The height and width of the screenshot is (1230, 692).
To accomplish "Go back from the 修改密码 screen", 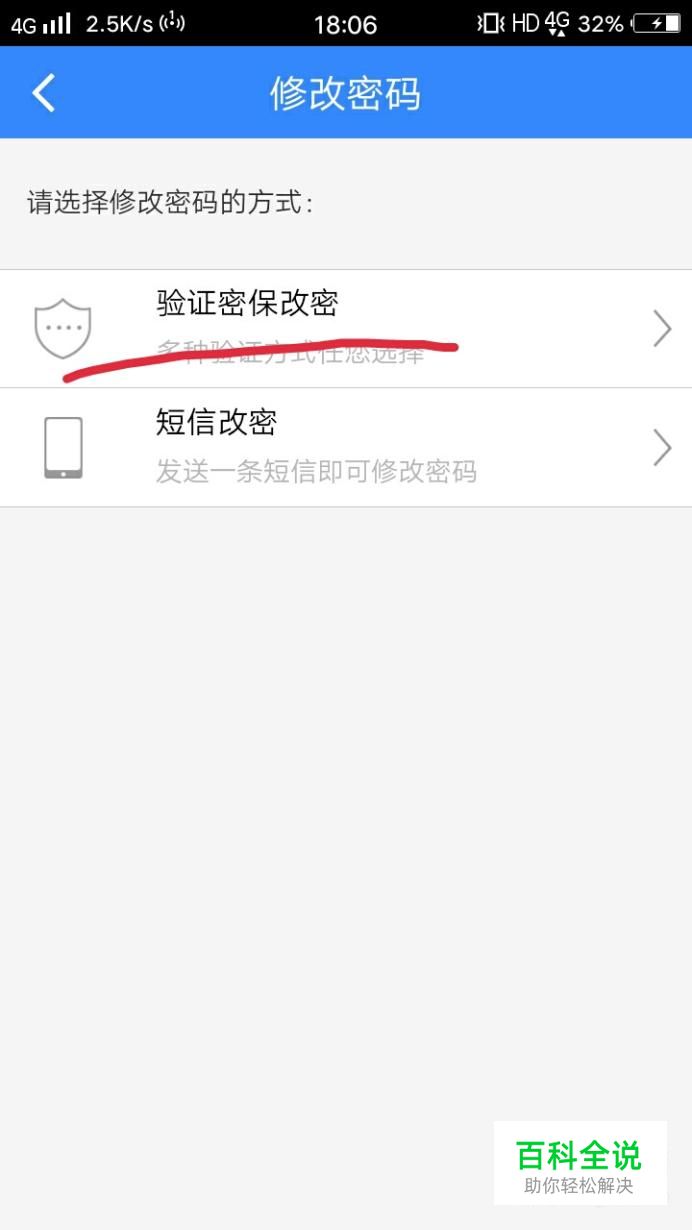I will (43, 93).
